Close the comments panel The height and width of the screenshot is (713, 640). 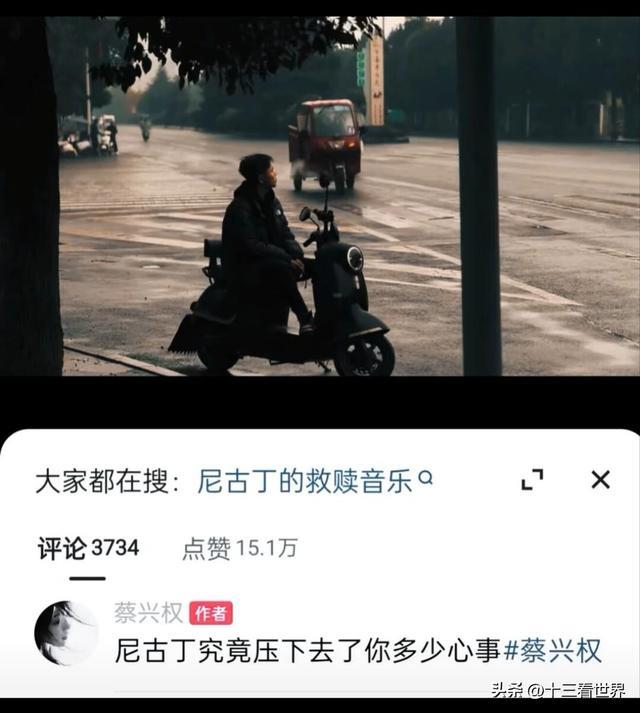600,480
